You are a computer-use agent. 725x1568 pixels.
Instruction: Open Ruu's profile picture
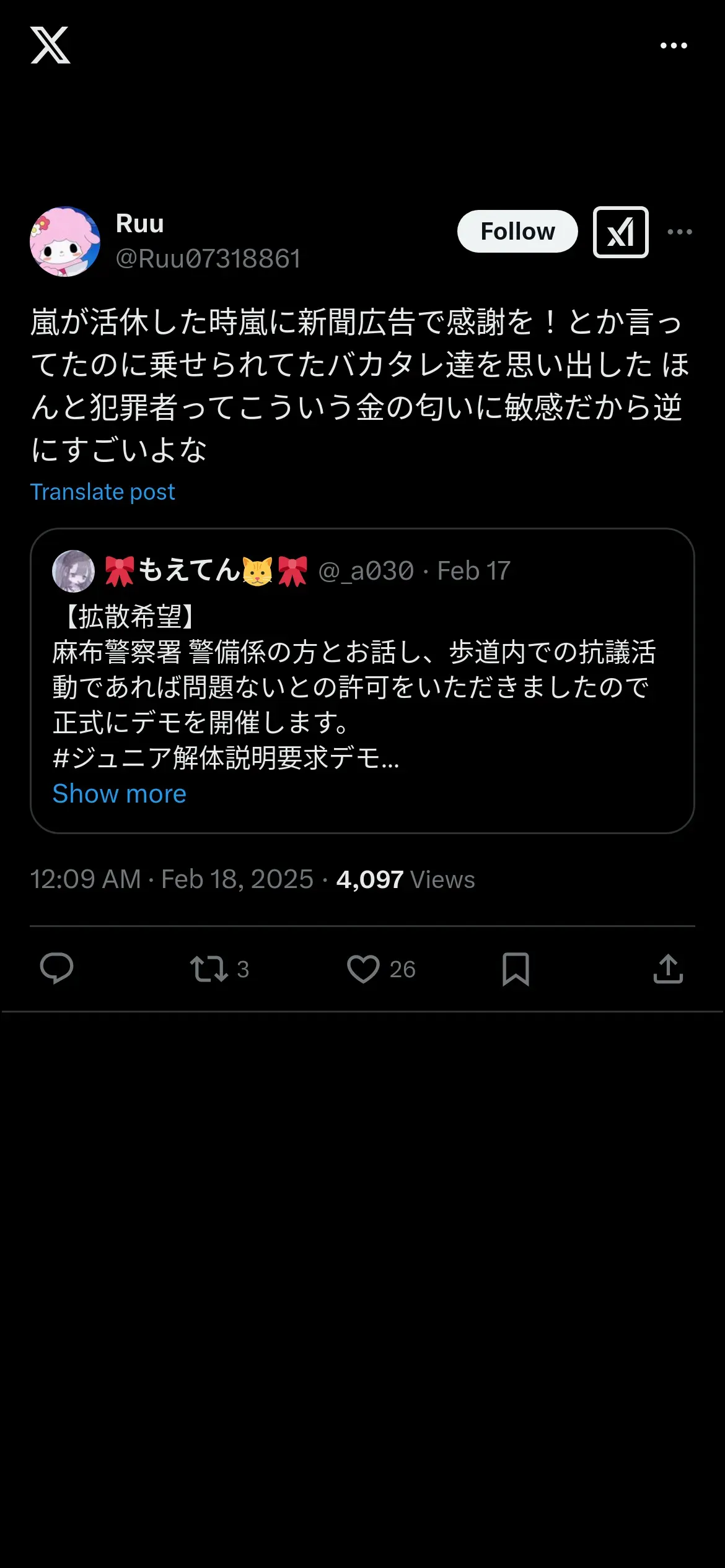(x=65, y=242)
